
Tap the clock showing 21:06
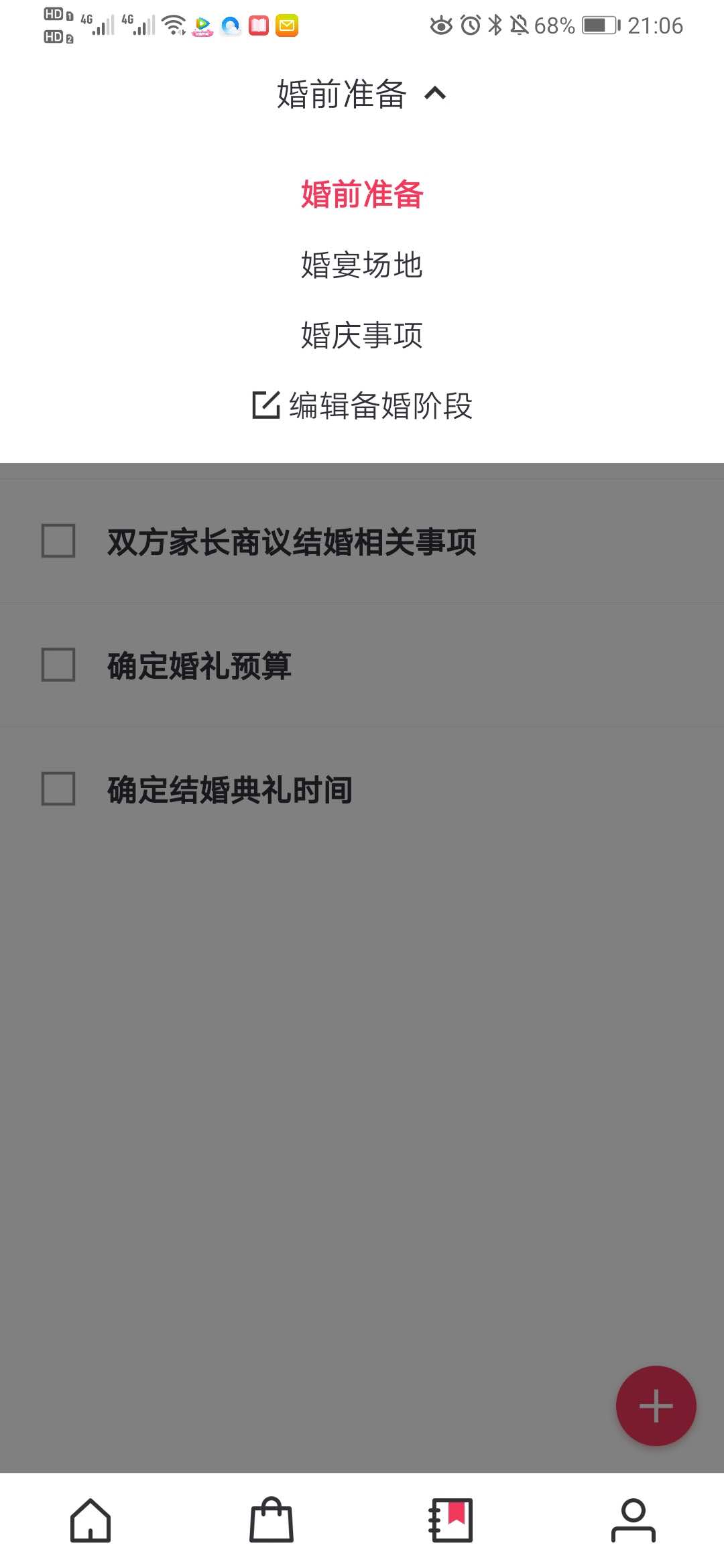coord(654,25)
